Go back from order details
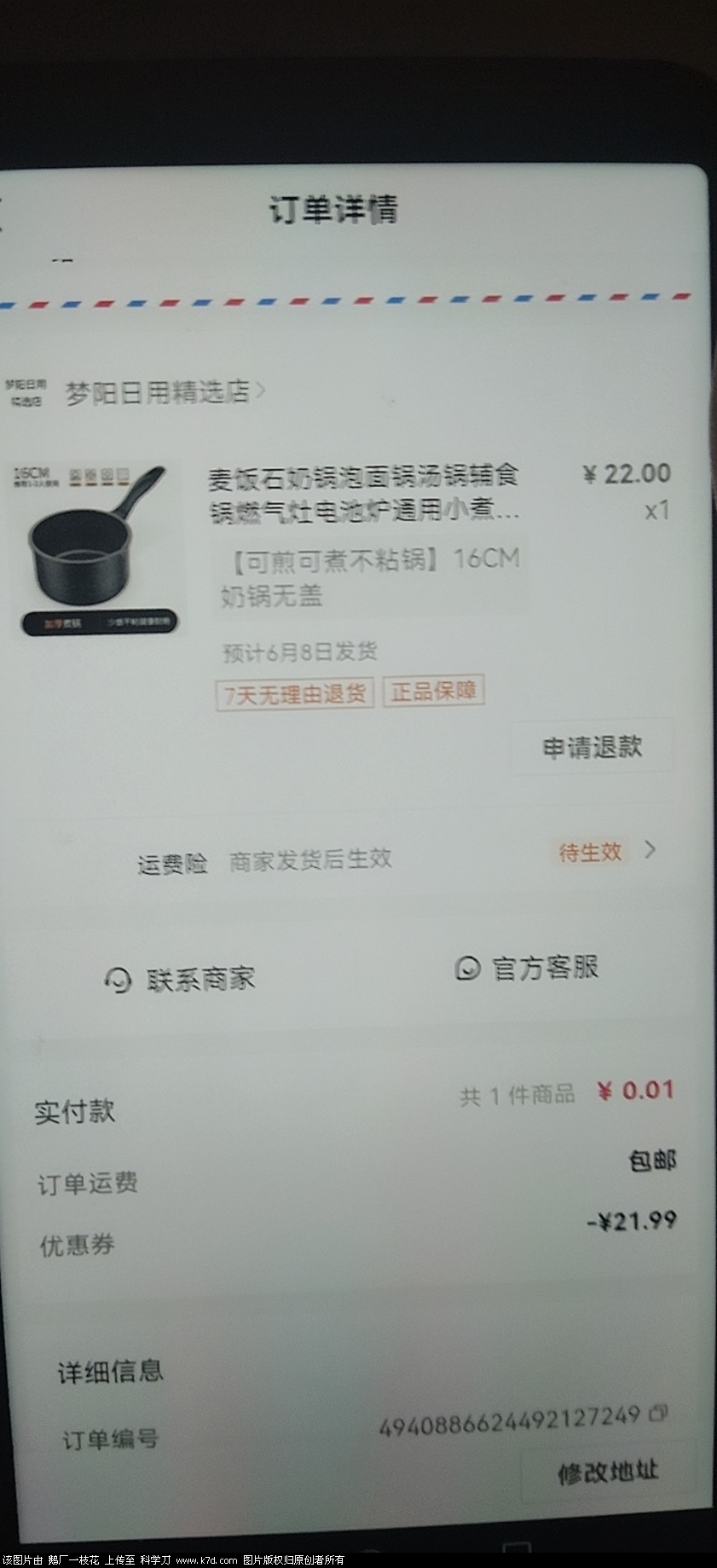 point(4,211)
